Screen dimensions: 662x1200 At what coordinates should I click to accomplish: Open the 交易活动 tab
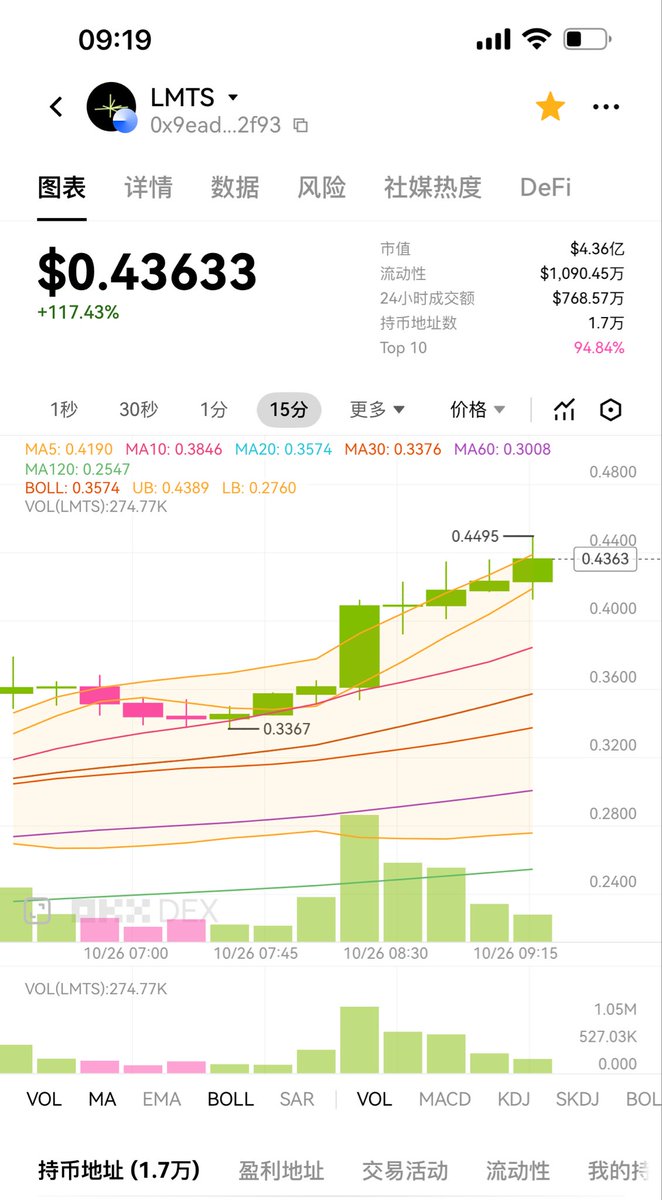[404, 1170]
